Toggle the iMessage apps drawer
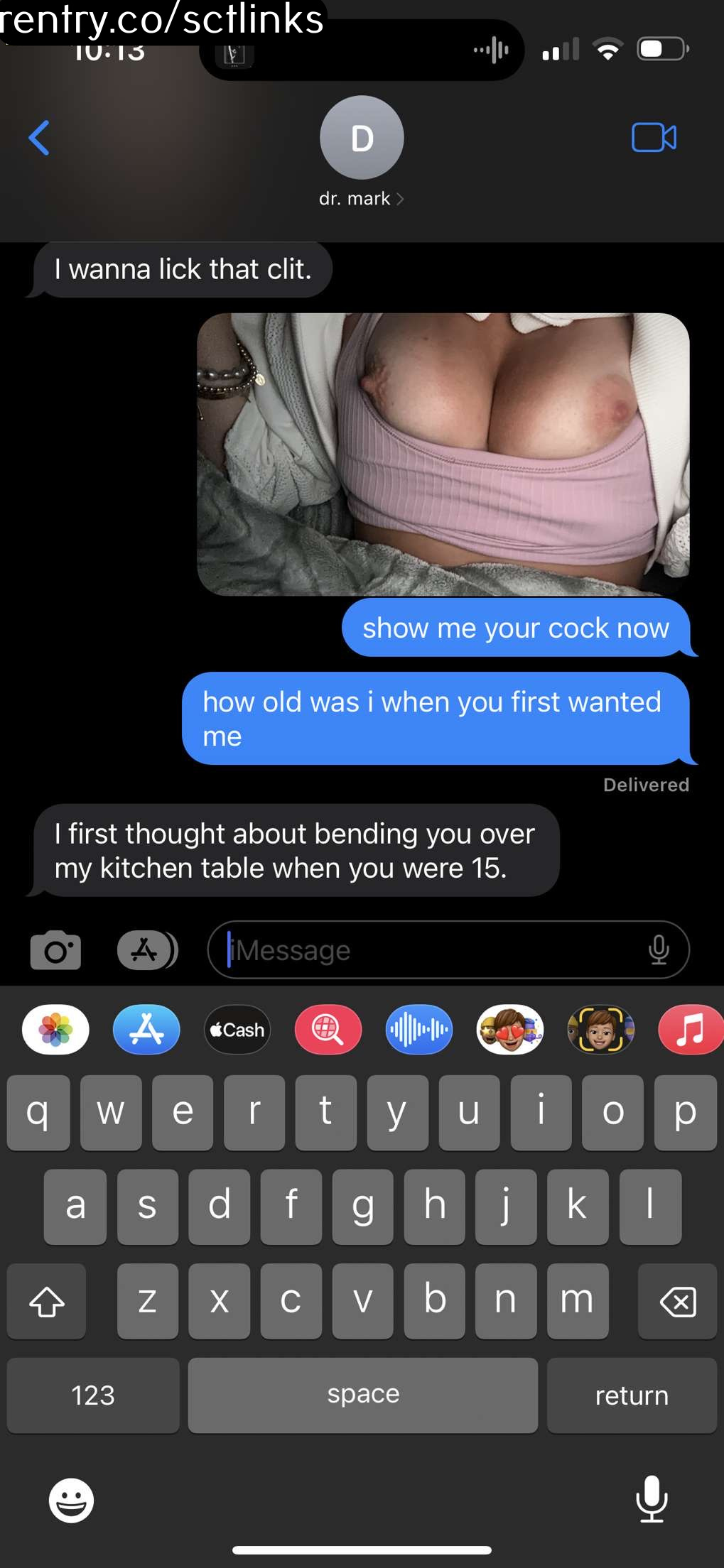This screenshot has height=1568, width=724. pos(146,950)
